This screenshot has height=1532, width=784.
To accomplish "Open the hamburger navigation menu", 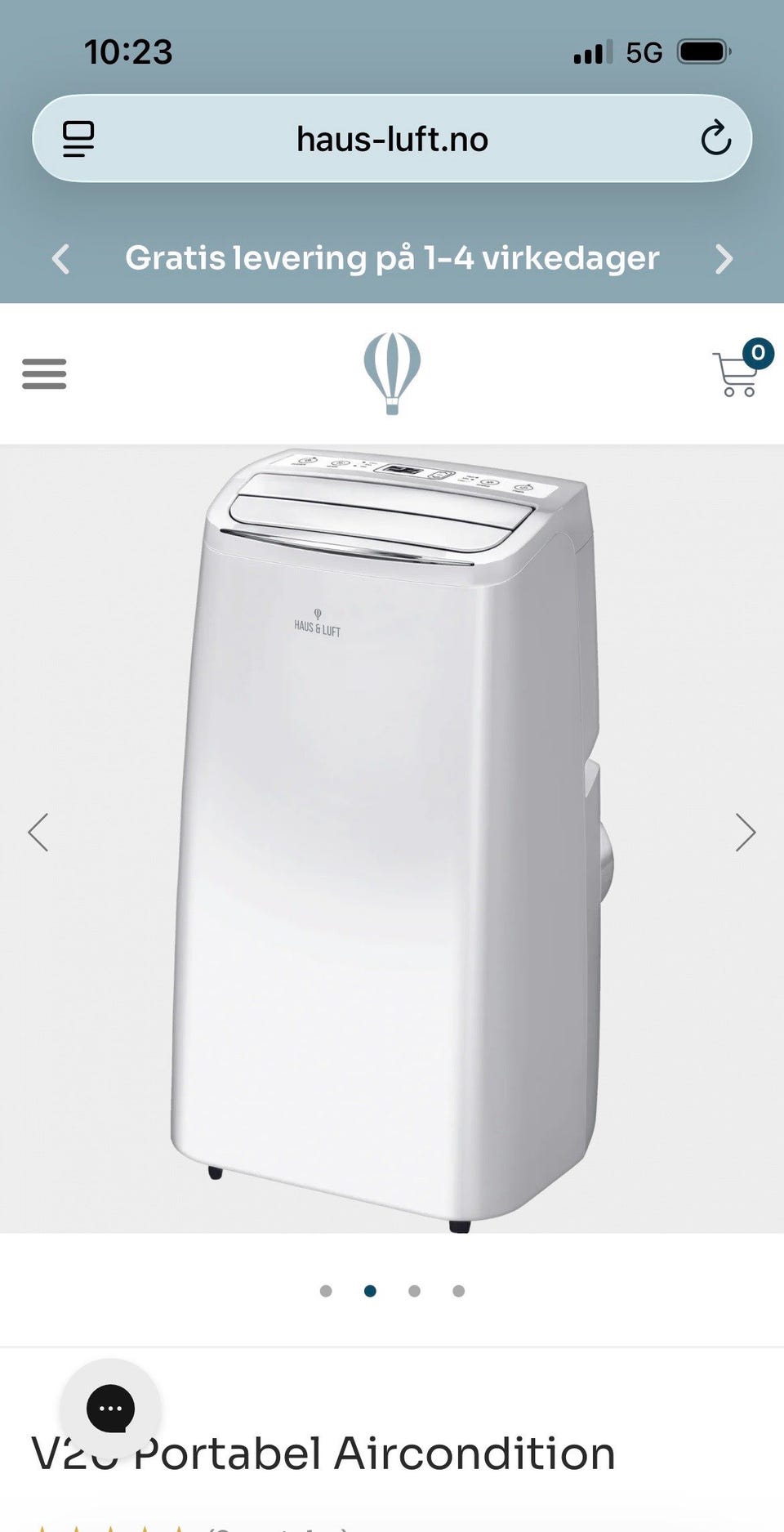I will point(44,373).
